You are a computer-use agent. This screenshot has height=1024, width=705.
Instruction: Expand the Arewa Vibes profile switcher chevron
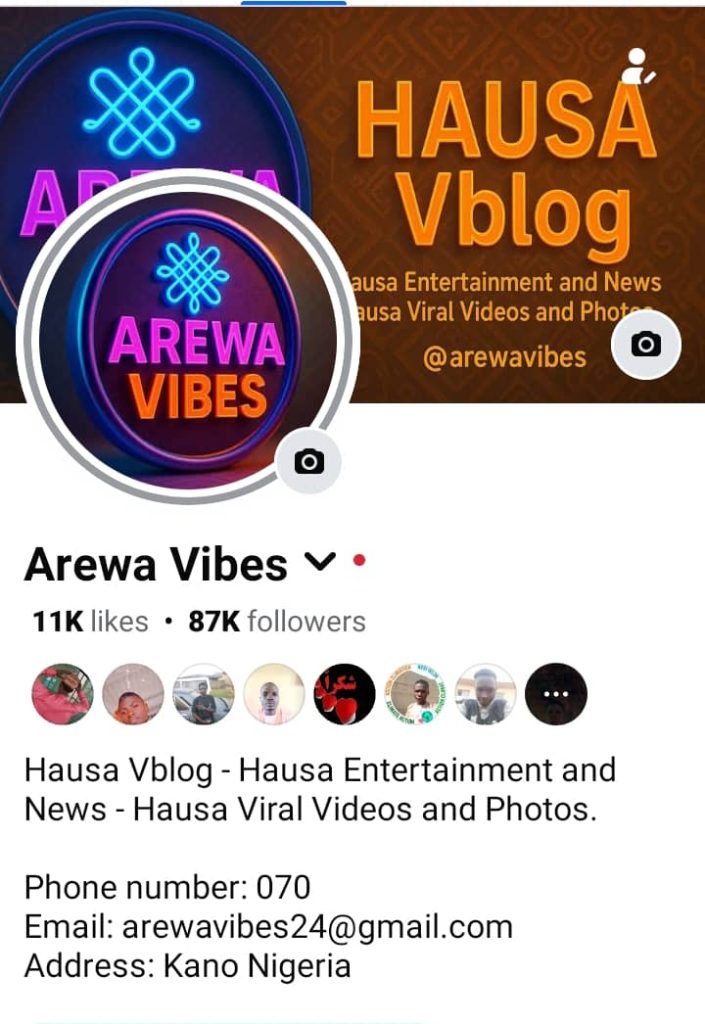[318, 564]
